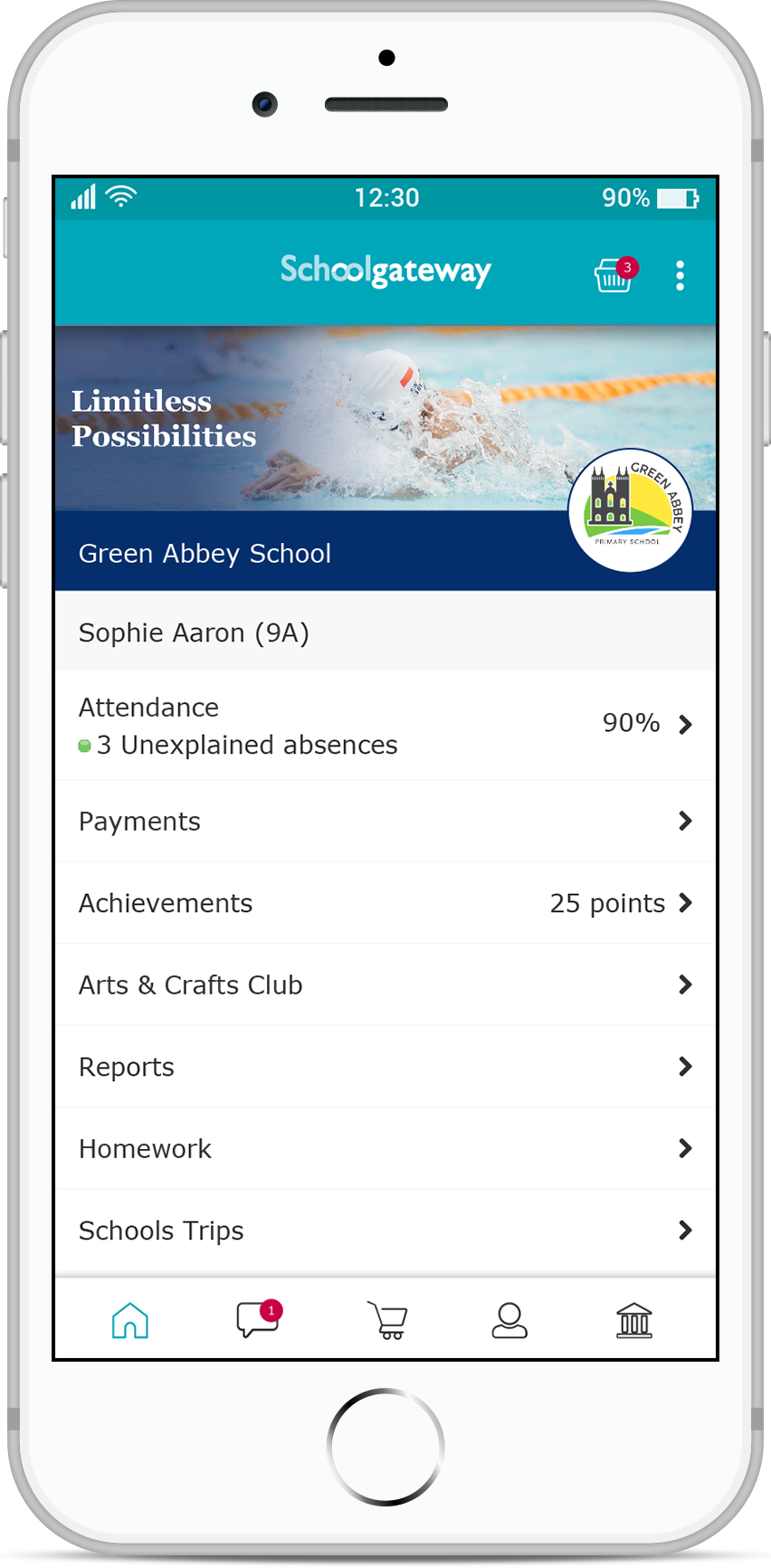Viewport: 771px width, 1568px height.
Task: Open the three-dot overflow menu
Action: [x=680, y=275]
